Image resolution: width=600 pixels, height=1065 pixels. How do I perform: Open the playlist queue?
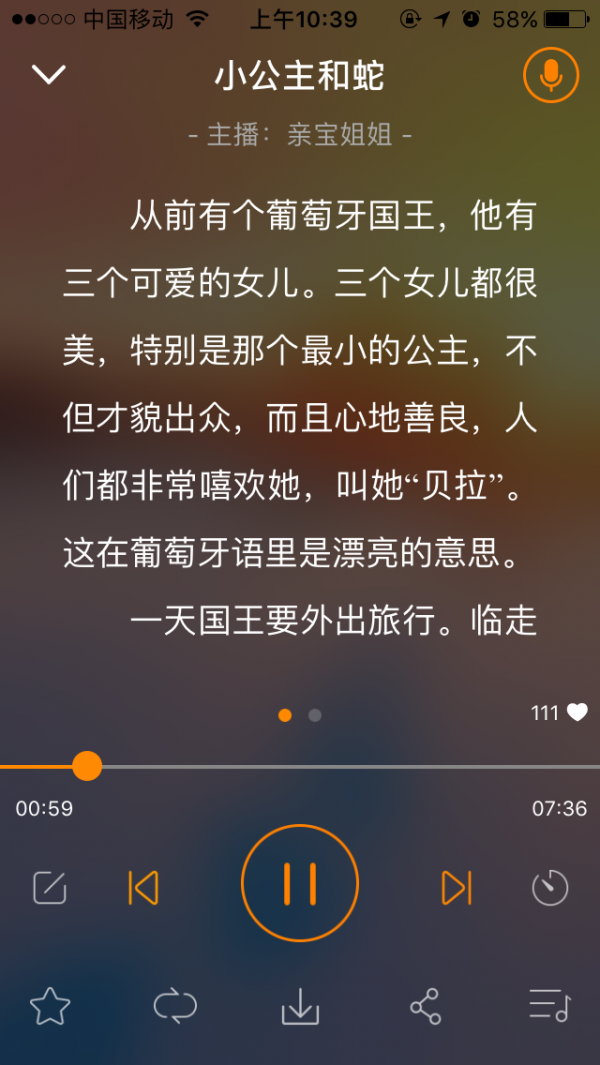pos(549,1005)
